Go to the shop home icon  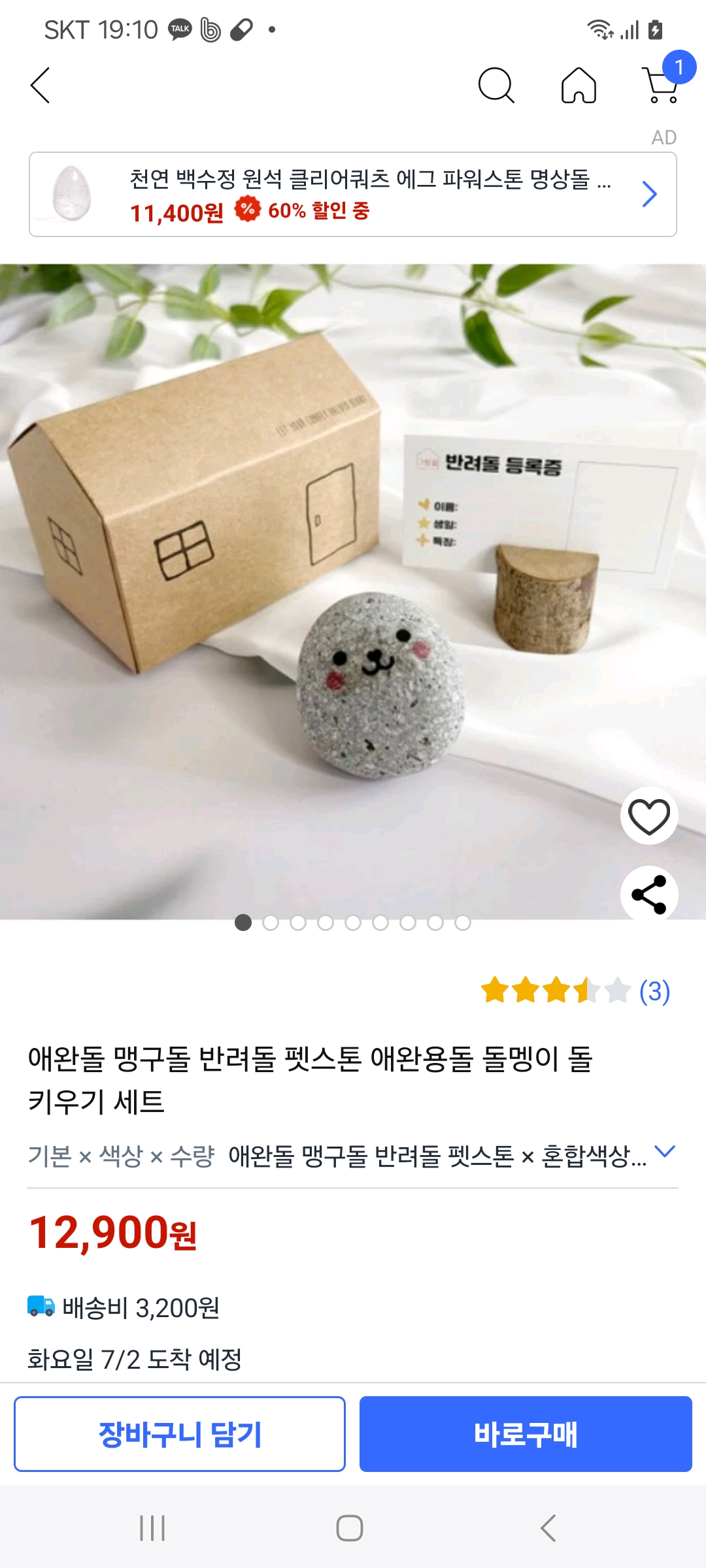click(x=579, y=86)
